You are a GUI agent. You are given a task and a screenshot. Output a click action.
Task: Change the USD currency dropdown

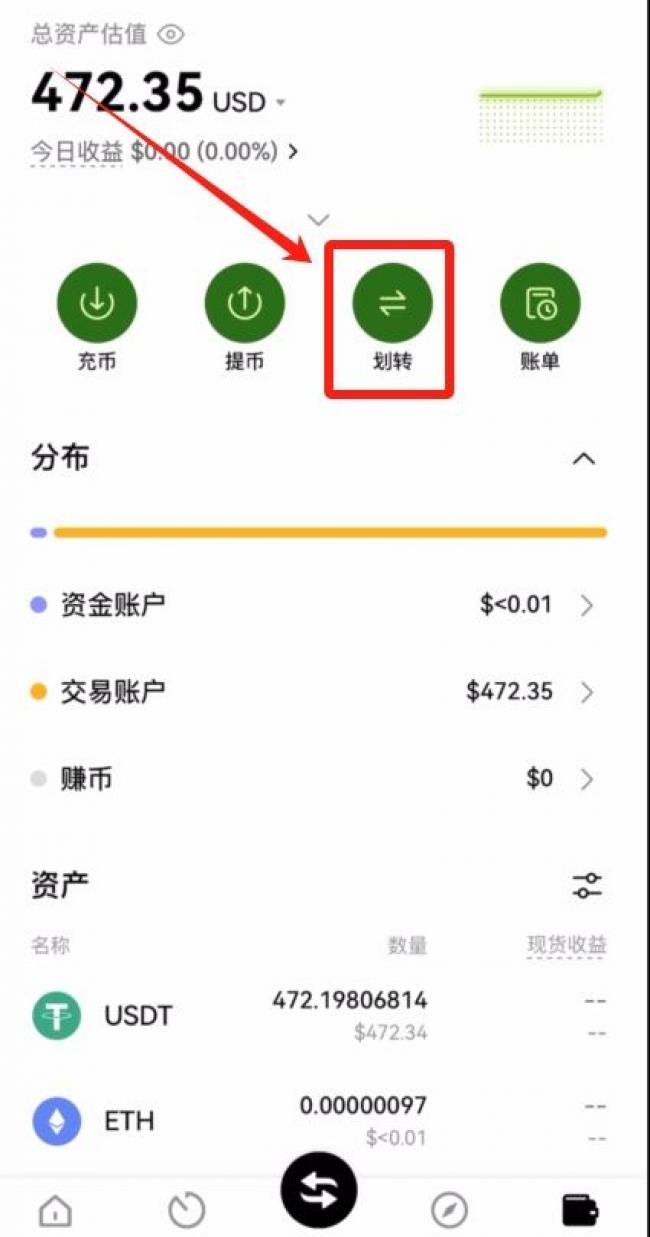(249, 101)
